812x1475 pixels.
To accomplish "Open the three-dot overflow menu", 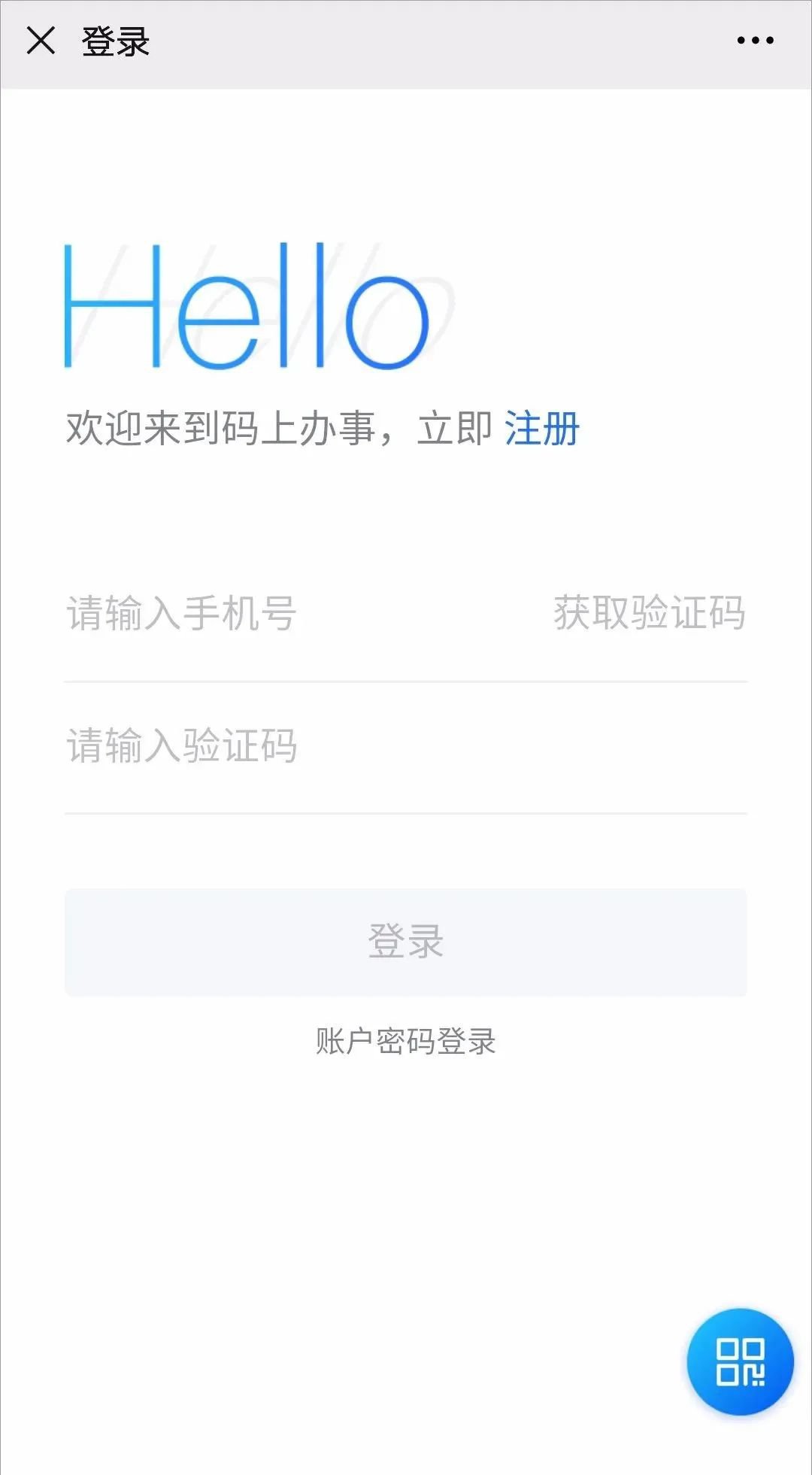I will 755,41.
